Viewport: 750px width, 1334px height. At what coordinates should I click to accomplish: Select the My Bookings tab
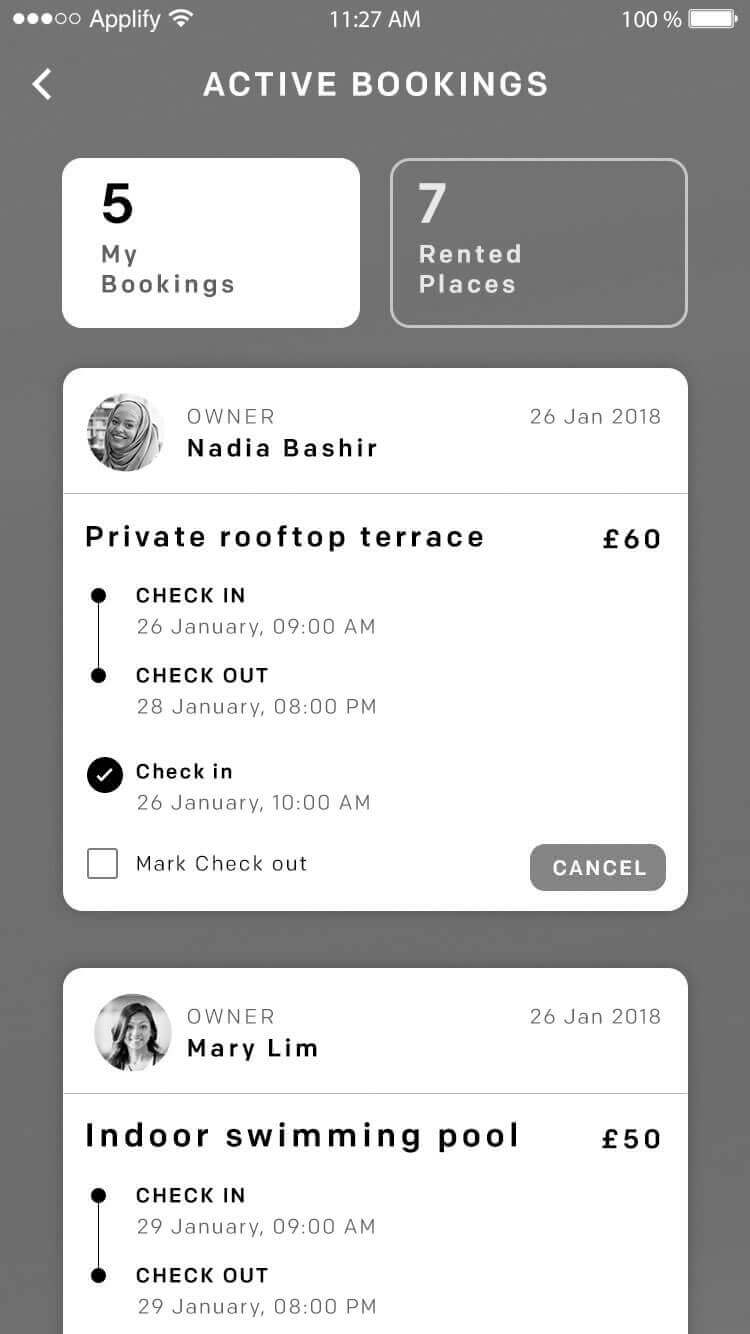pos(211,243)
